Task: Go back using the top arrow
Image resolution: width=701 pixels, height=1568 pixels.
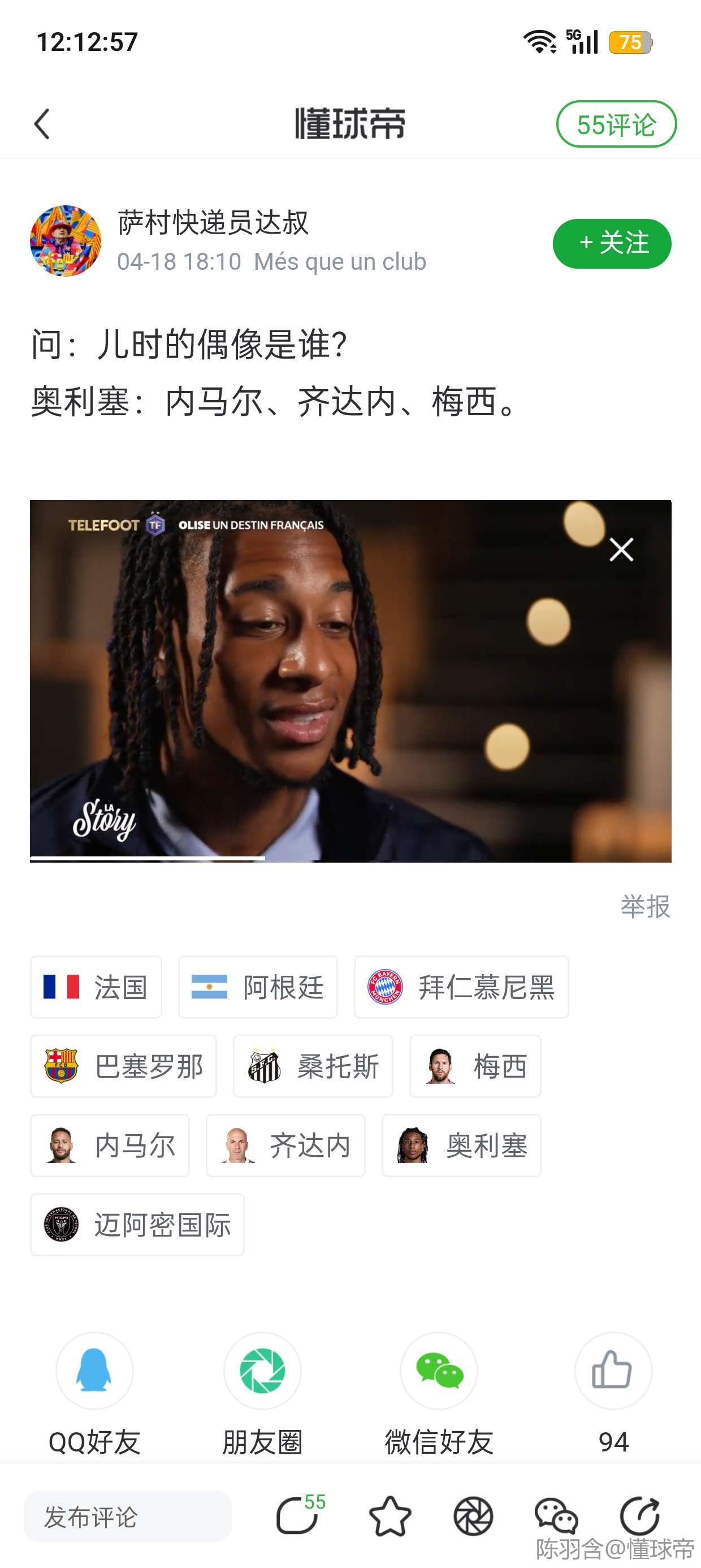Action: [41, 124]
